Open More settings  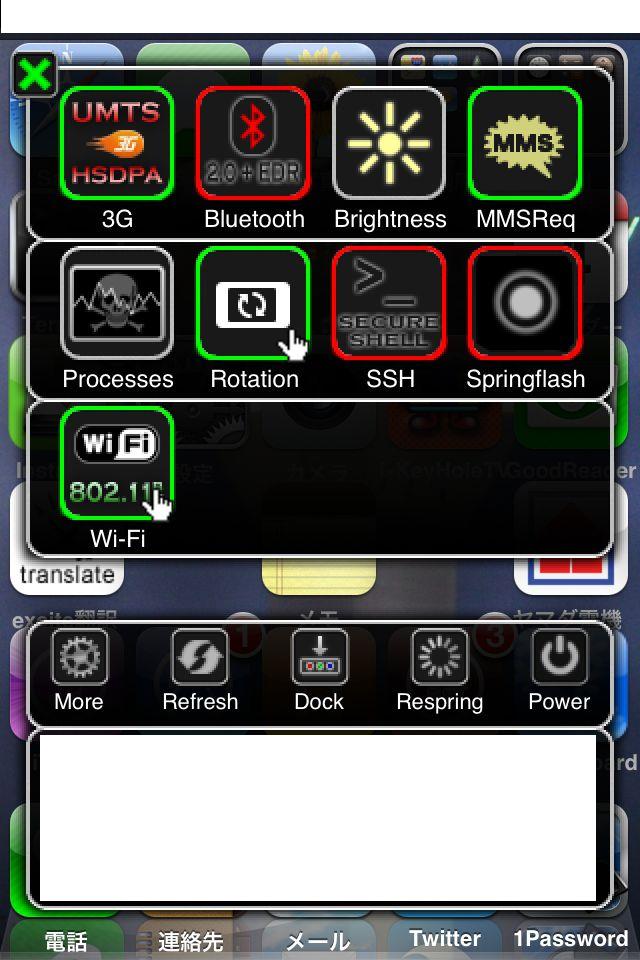coord(79,658)
